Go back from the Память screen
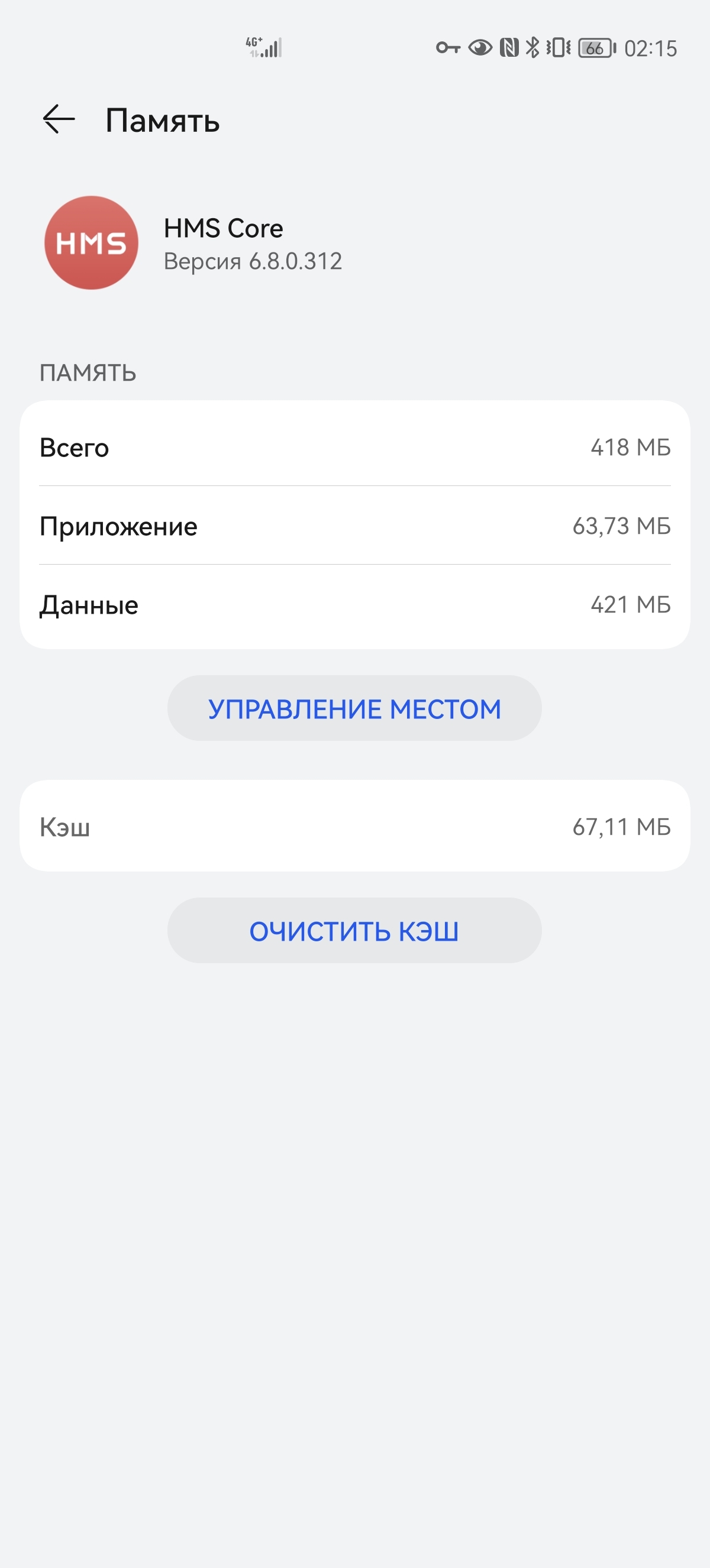The width and height of the screenshot is (710, 1568). [59, 119]
